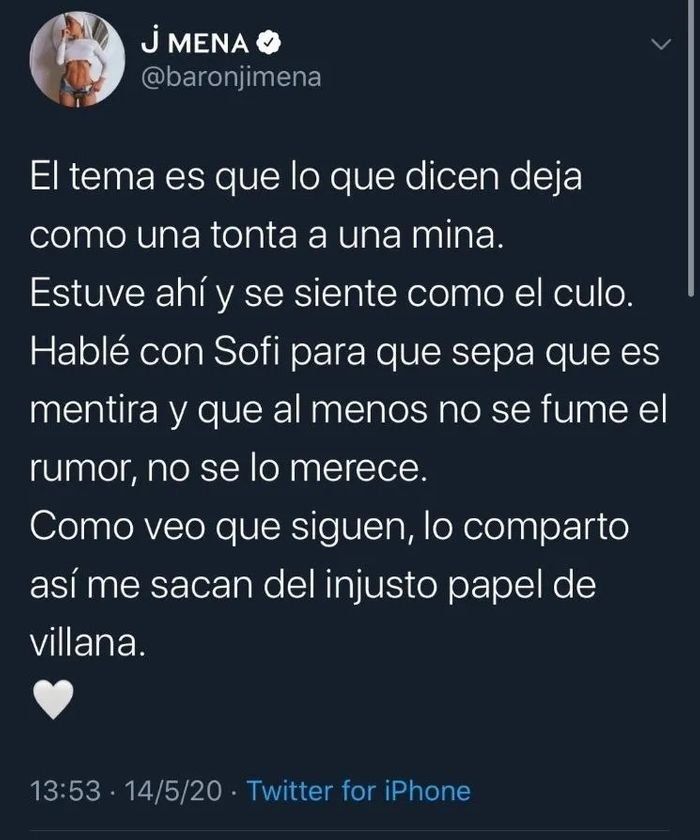
Task: Expand the tweet options chevron
Action: click(661, 46)
